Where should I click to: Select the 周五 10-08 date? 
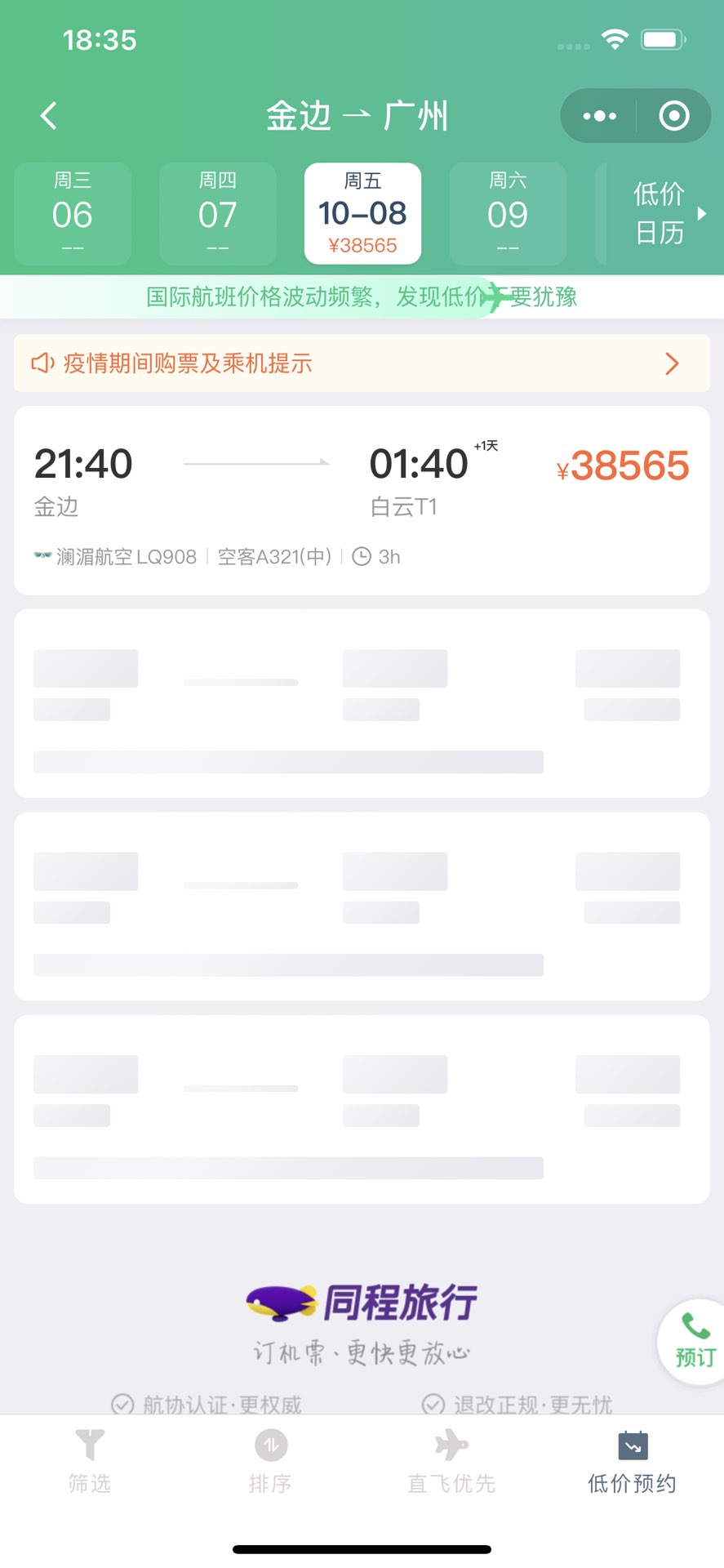362,213
